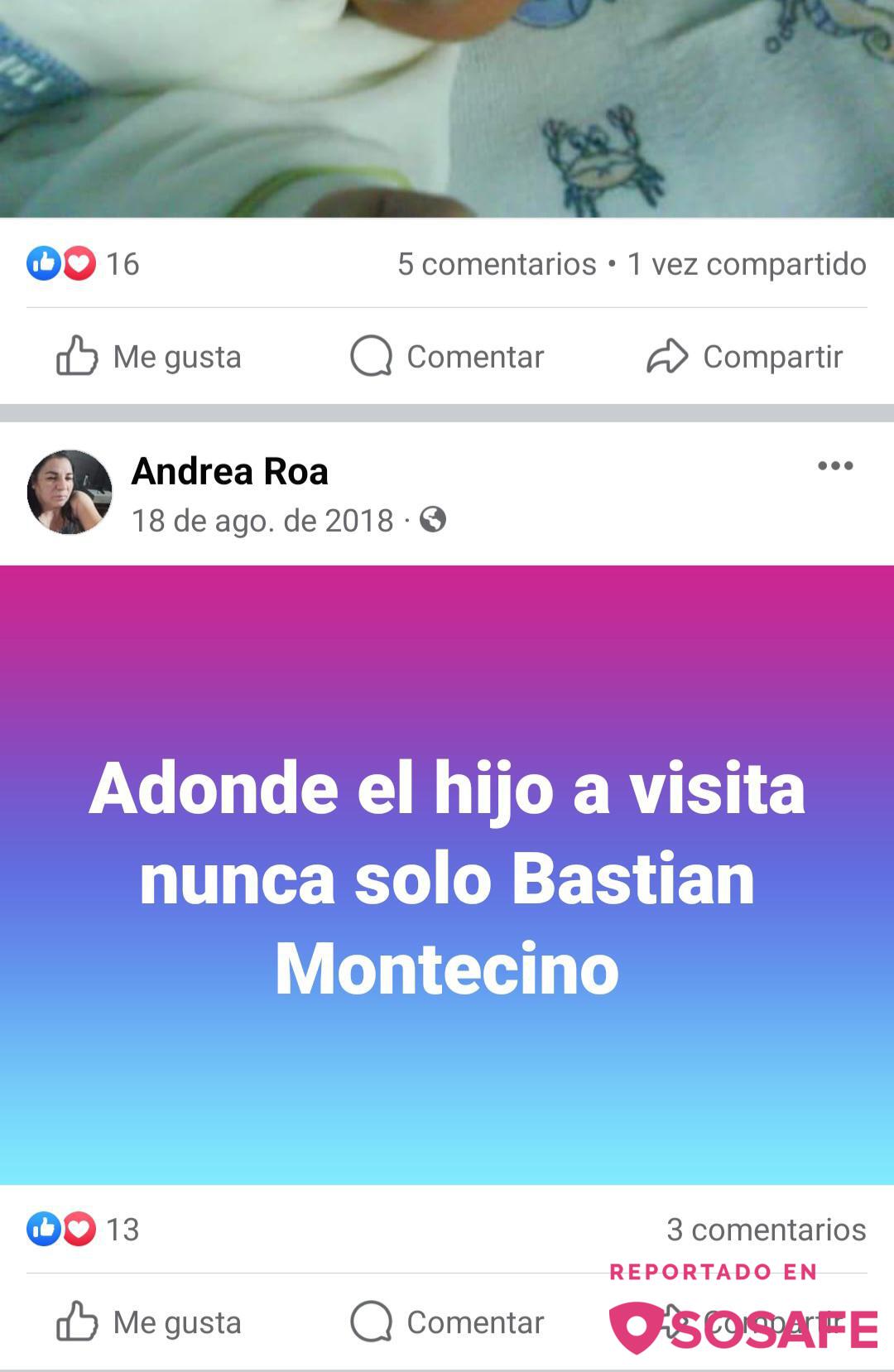Viewport: 894px width, 1372px height.
Task: Open the Bastian Montecino text post
Action: click(x=447, y=874)
